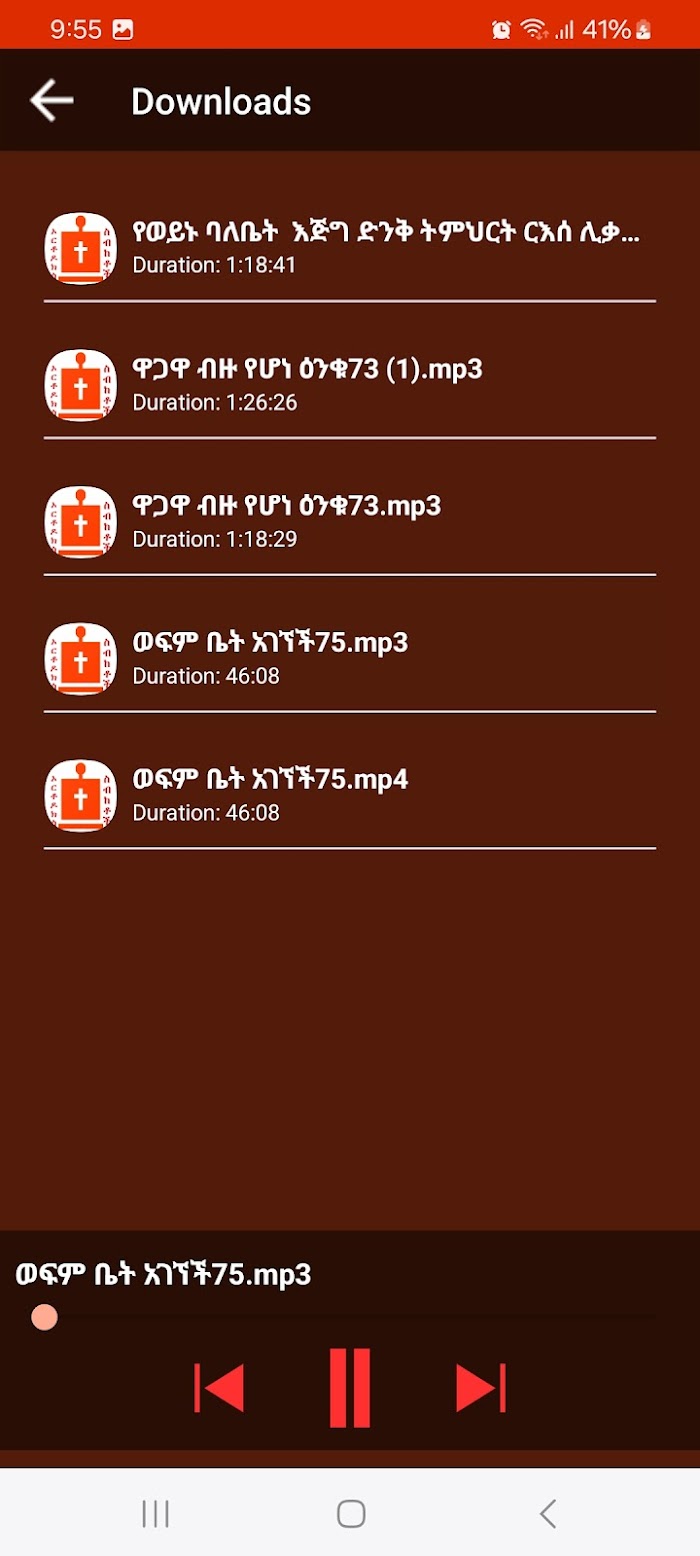This screenshot has height=1556, width=700.
Task: Go to the home screen
Action: click(351, 1514)
